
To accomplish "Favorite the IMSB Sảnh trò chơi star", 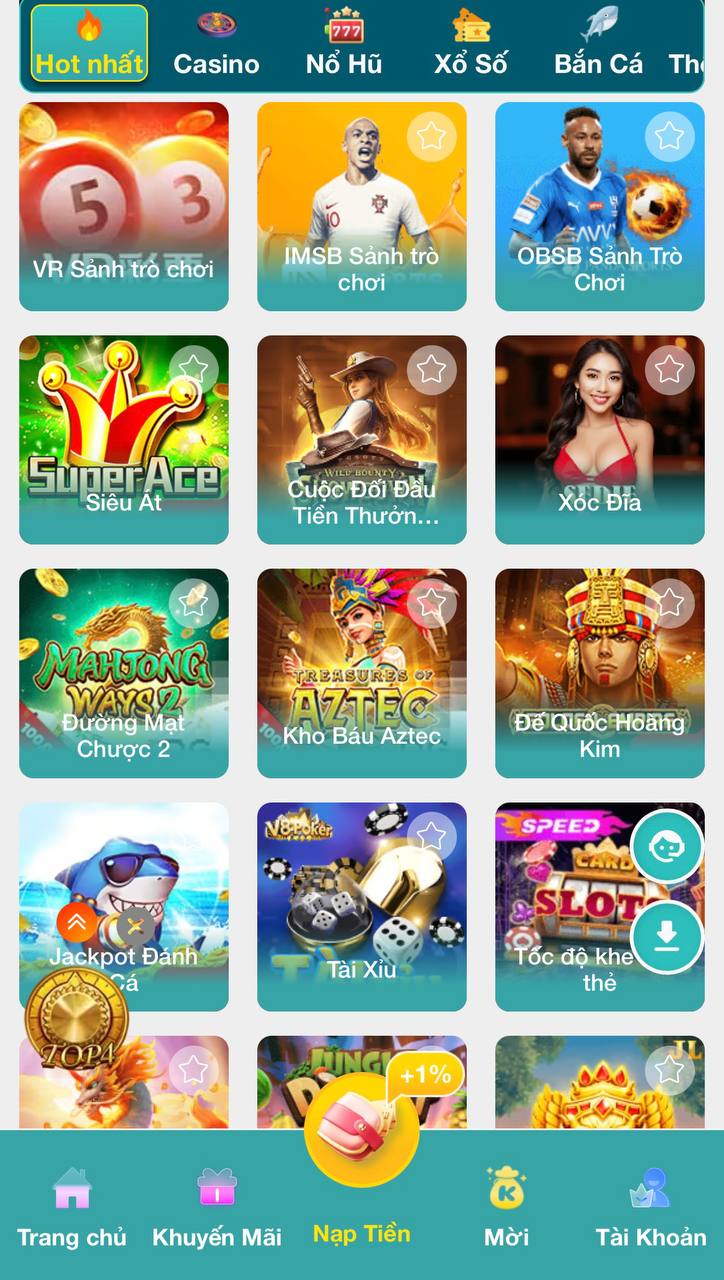I will click(x=431, y=136).
